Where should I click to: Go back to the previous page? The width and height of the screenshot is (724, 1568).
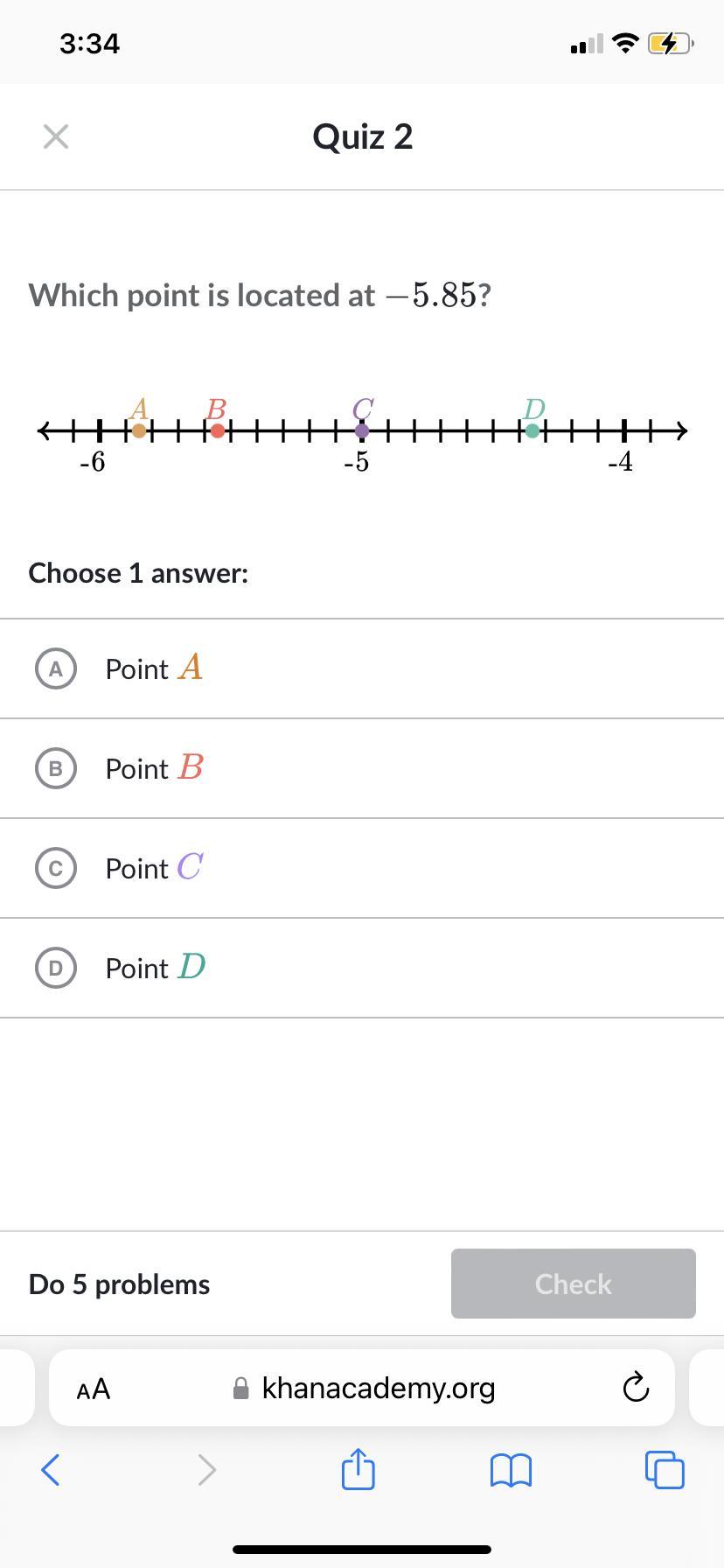[51, 1470]
